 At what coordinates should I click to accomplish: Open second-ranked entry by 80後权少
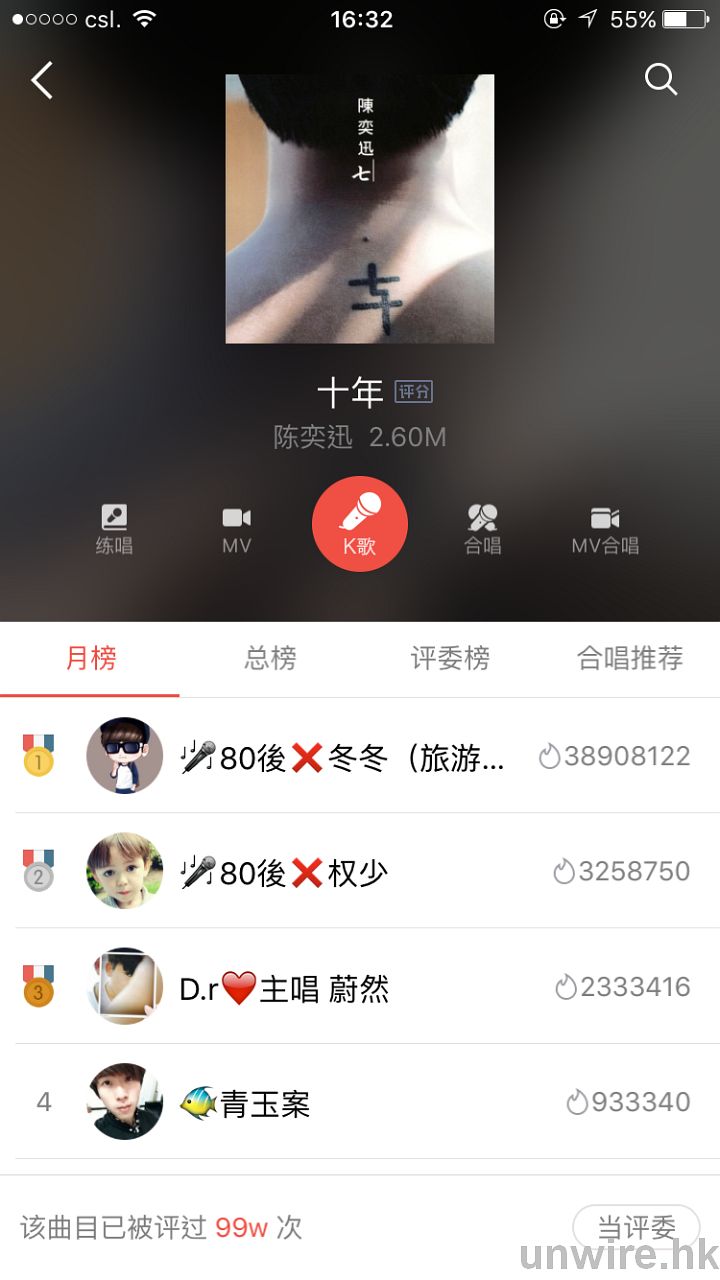click(x=360, y=872)
